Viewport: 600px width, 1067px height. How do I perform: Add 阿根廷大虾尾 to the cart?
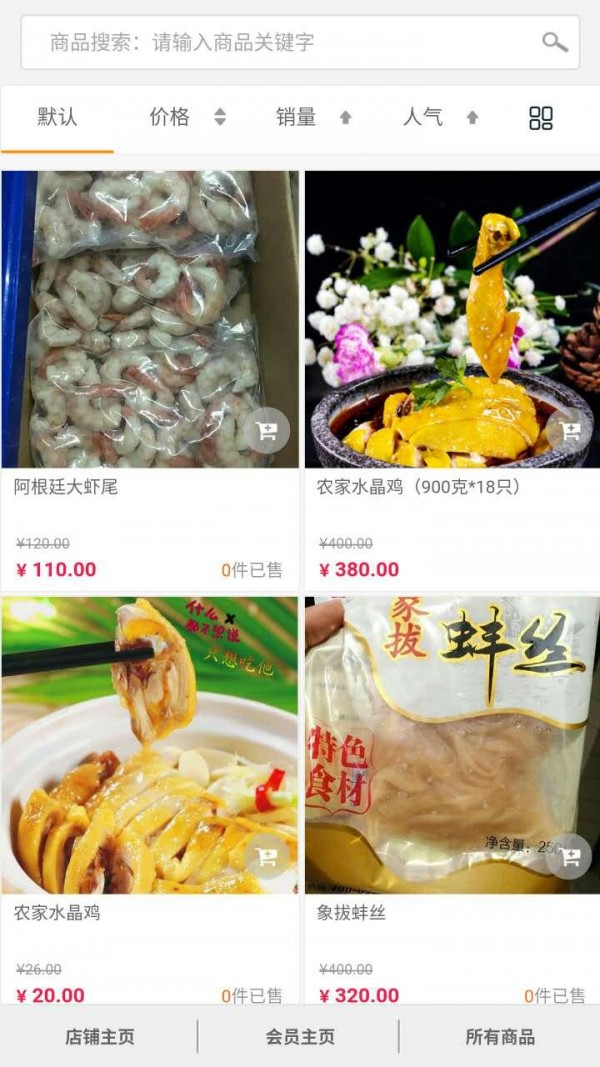point(267,431)
